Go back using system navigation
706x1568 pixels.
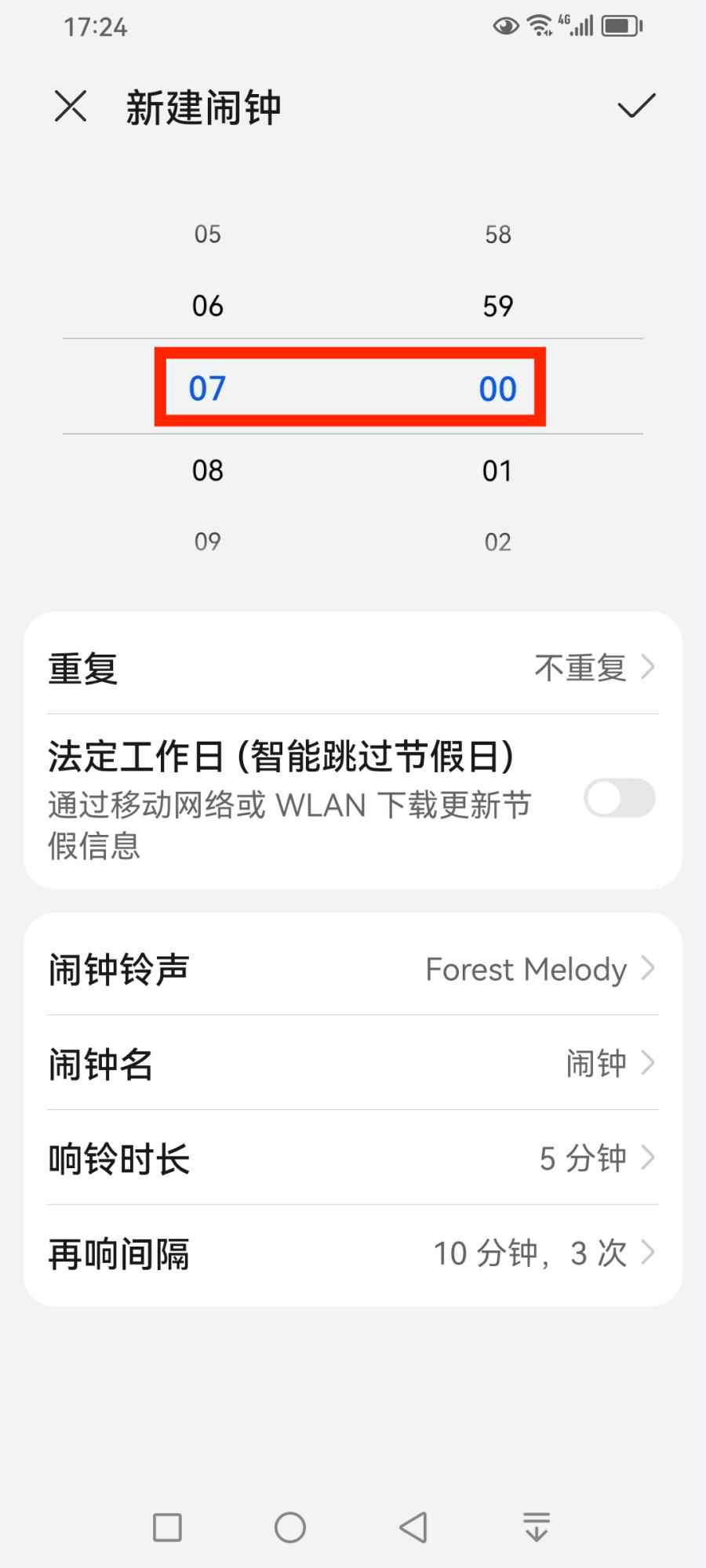tap(413, 1527)
